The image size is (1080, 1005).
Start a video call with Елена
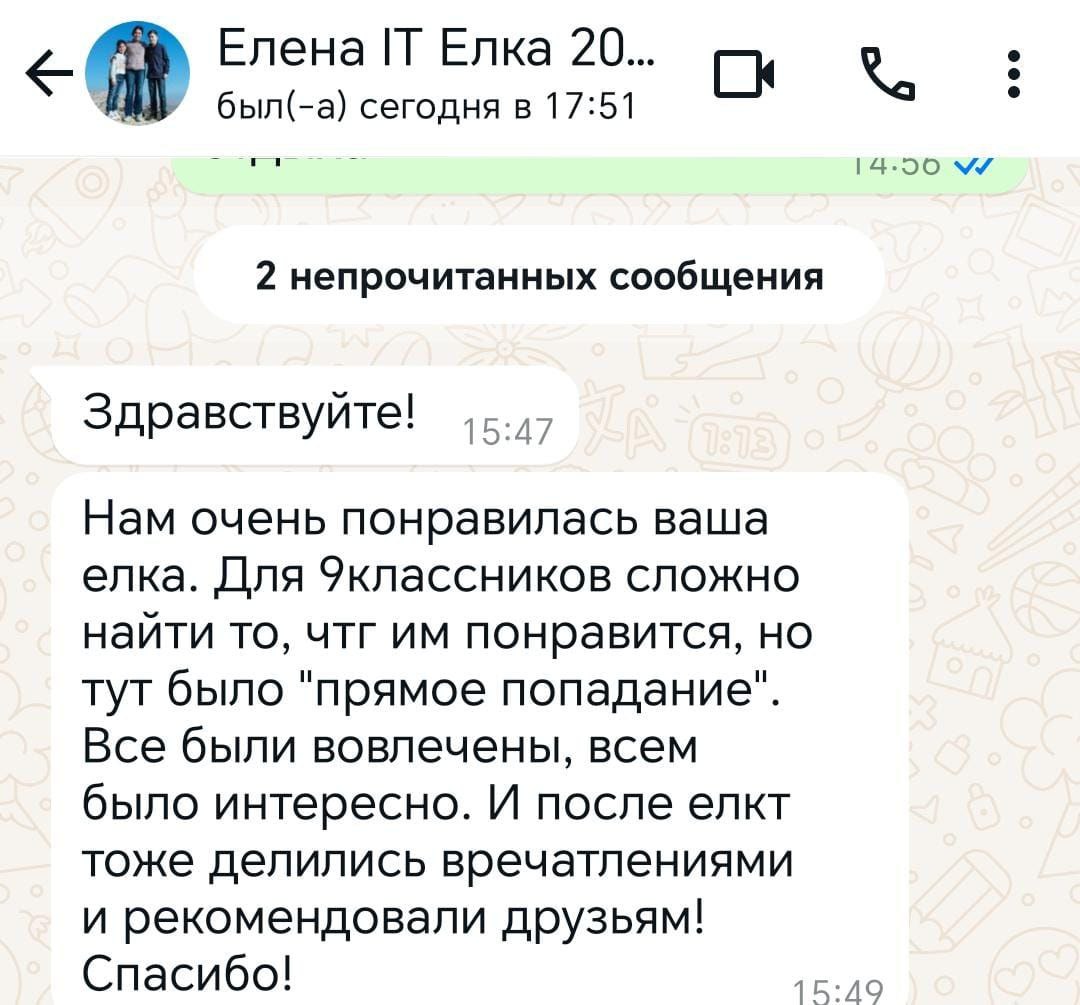[x=745, y=74]
